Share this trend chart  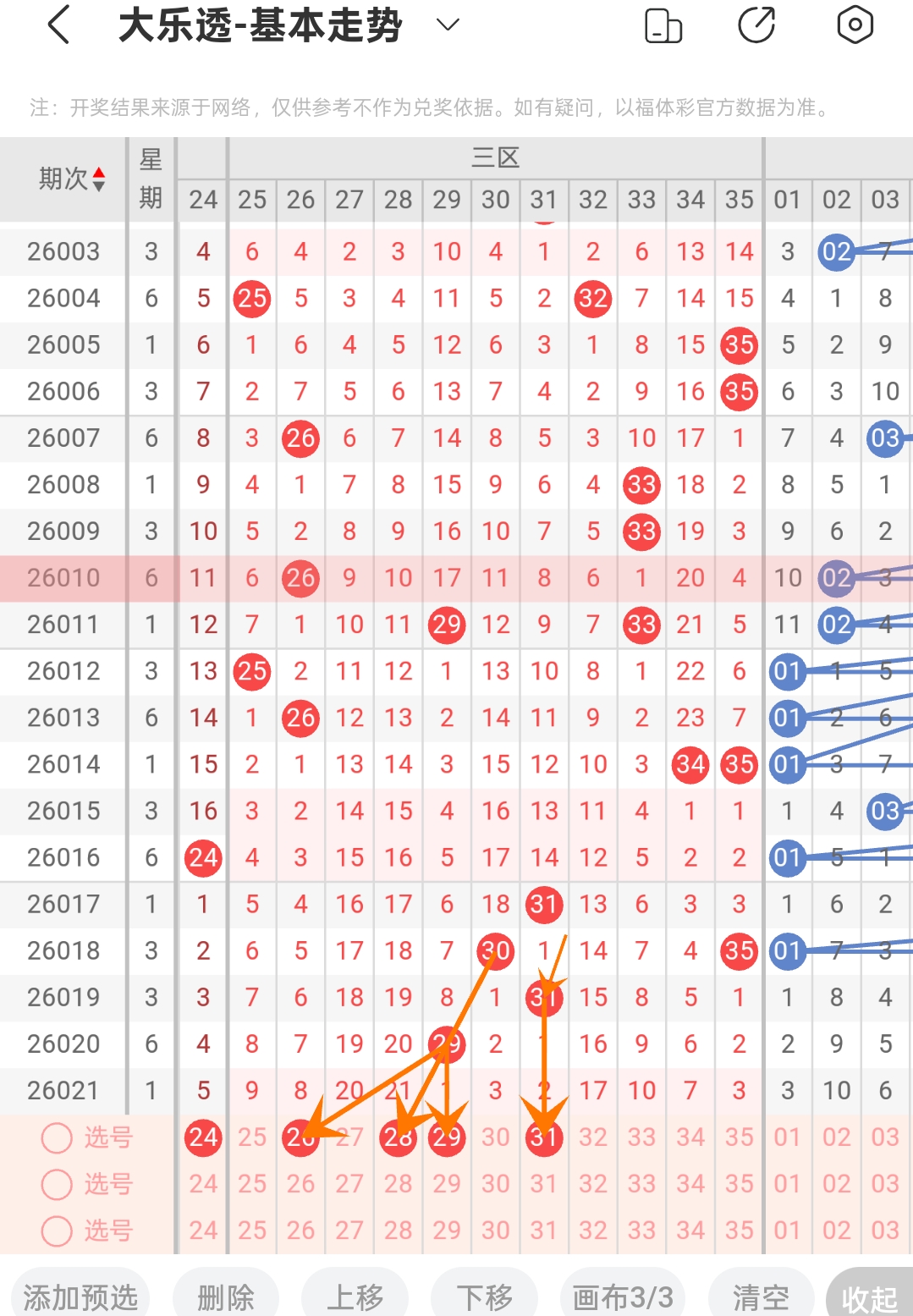pos(756,25)
